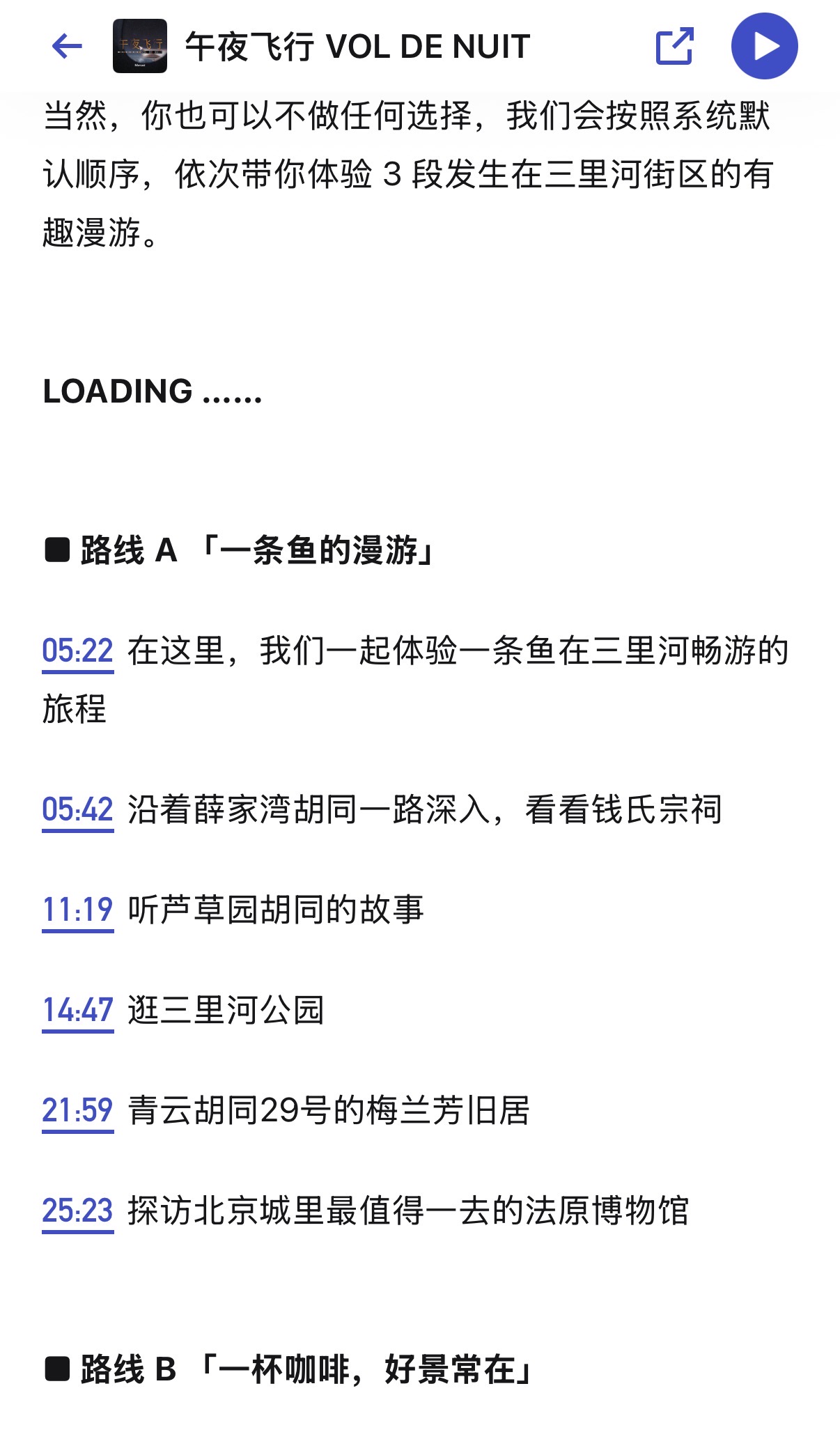This screenshot has width=840, height=1432.
Task: Share the episode via the external link icon
Action: click(x=674, y=46)
